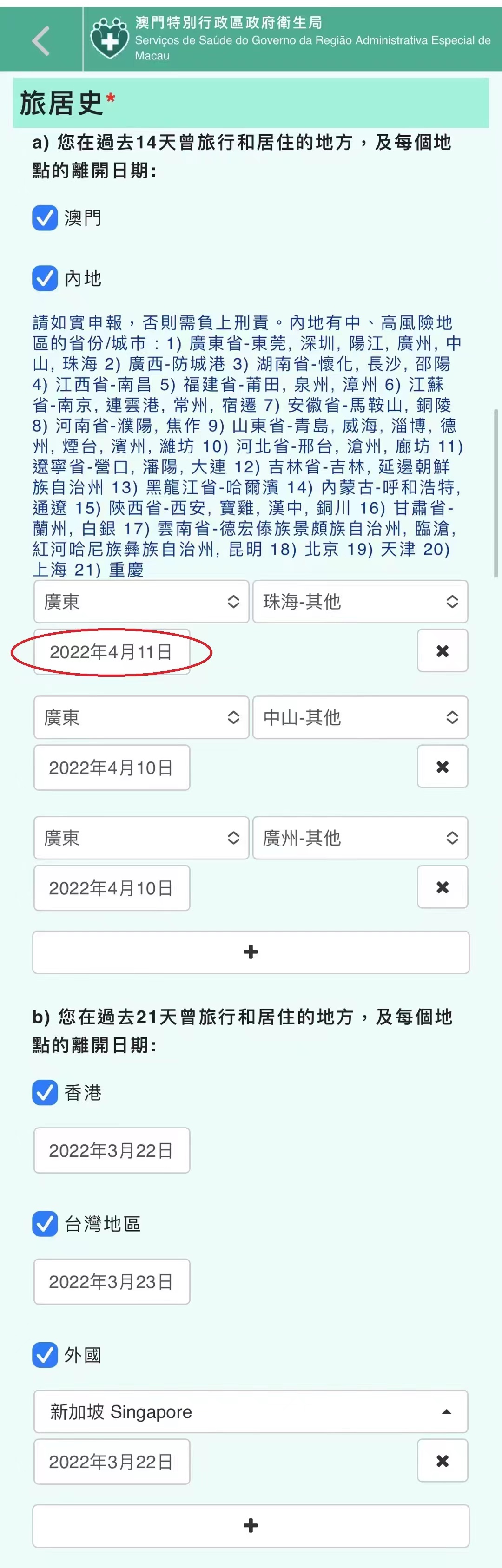
Task: Change the 2022年4月11日 departure date
Action: tap(112, 652)
